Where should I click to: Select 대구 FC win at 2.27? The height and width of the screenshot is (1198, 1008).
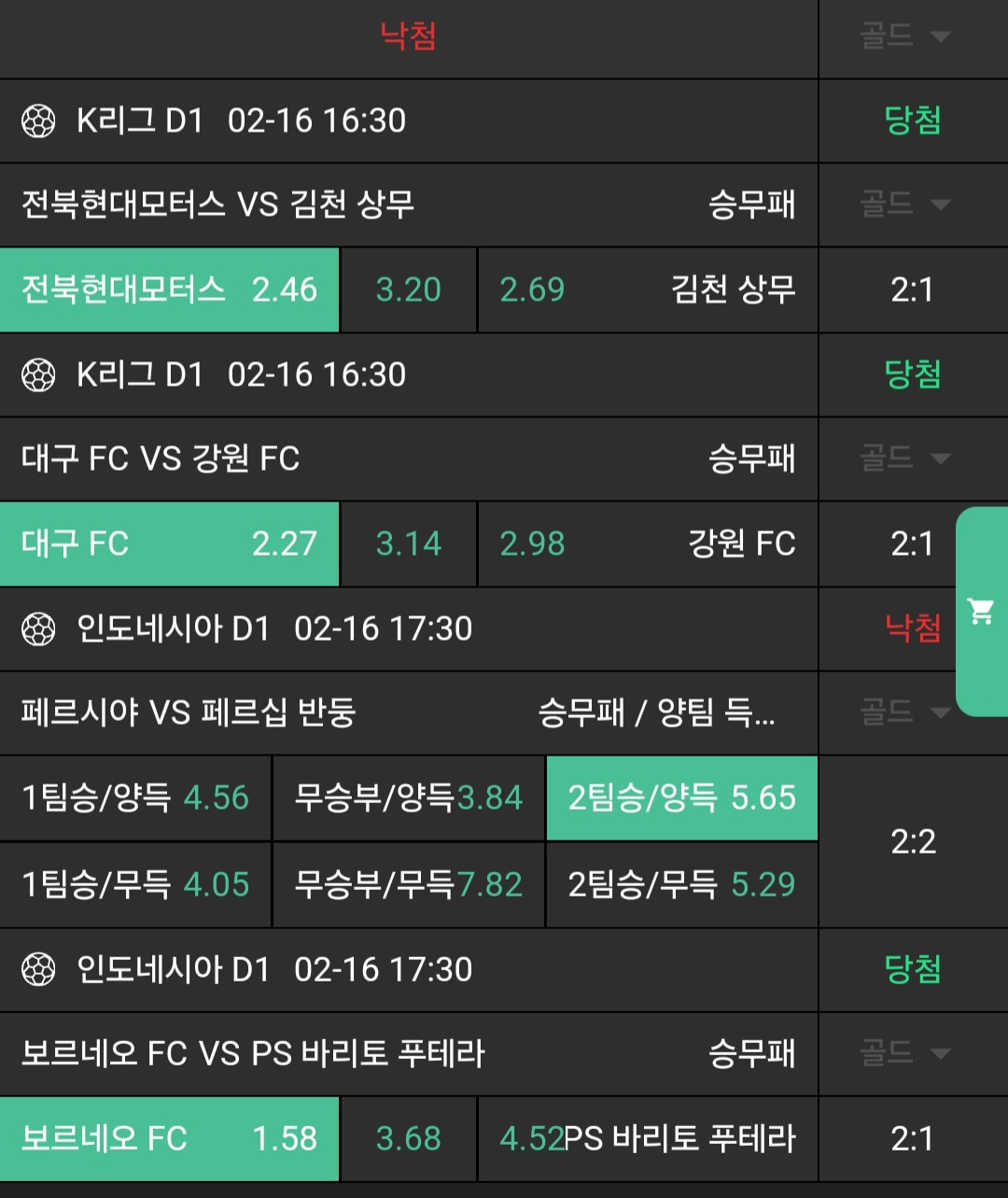pyautogui.click(x=169, y=543)
